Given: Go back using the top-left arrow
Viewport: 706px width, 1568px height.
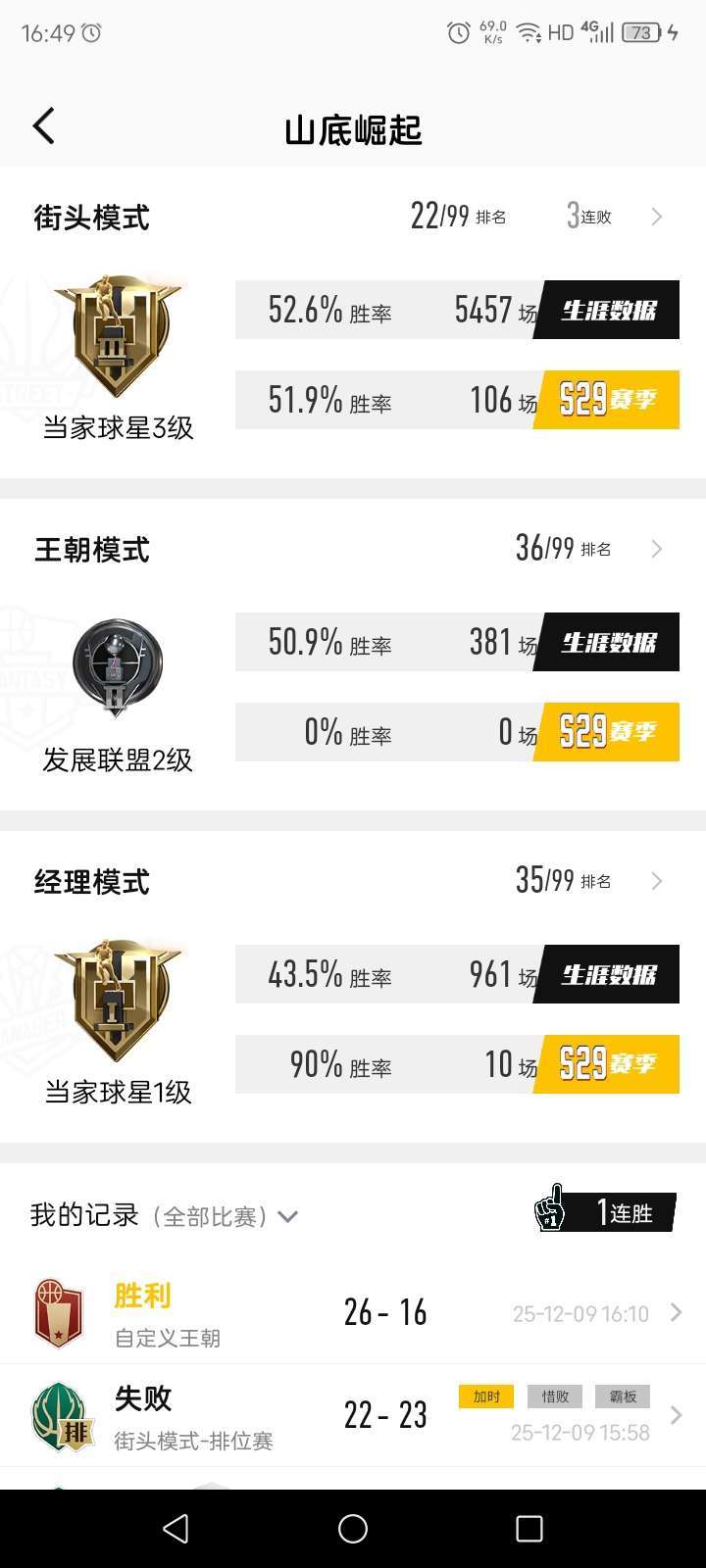Looking at the screenshot, I should click(44, 127).
